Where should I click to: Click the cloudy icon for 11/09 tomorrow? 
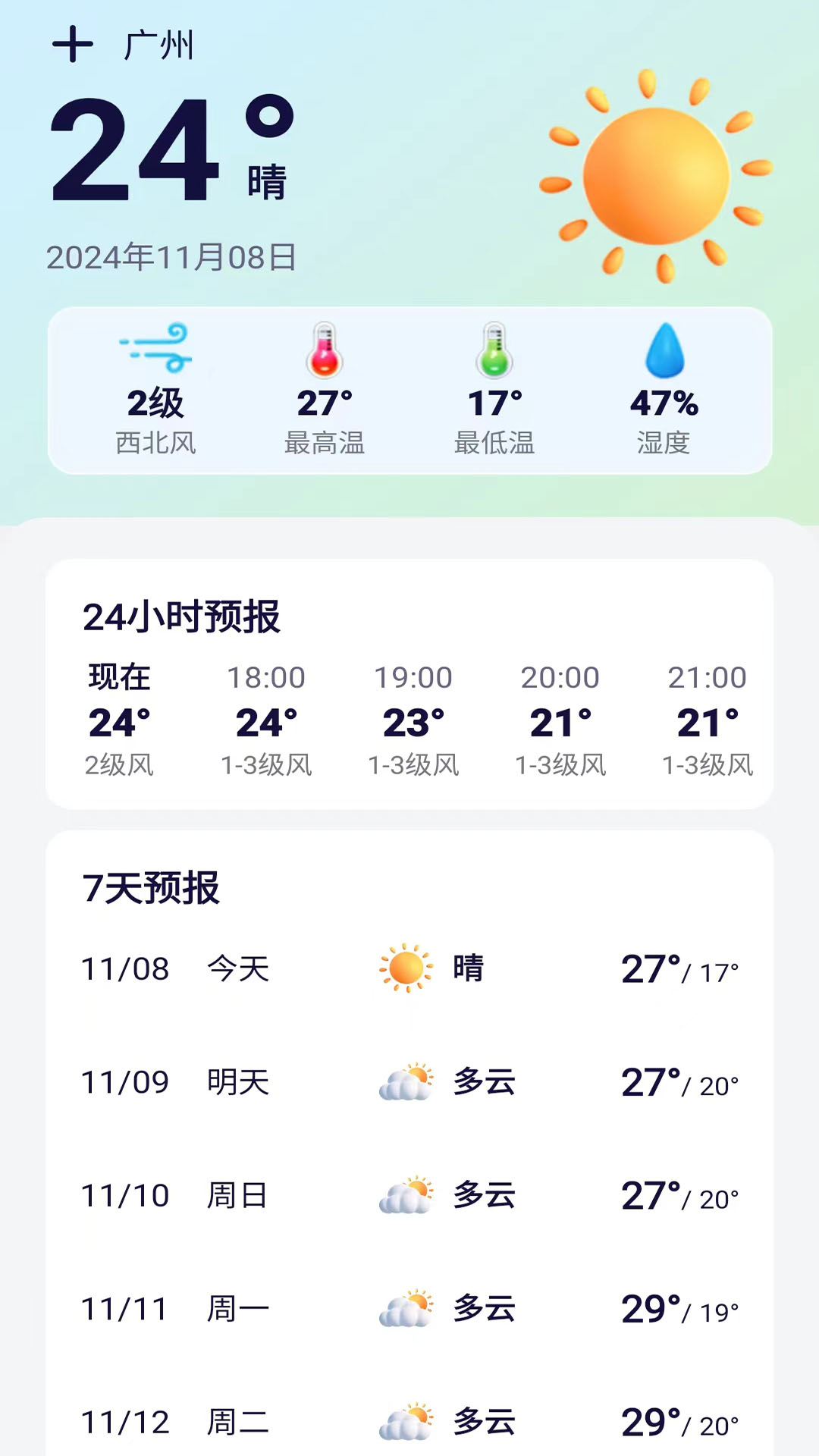click(x=404, y=1083)
